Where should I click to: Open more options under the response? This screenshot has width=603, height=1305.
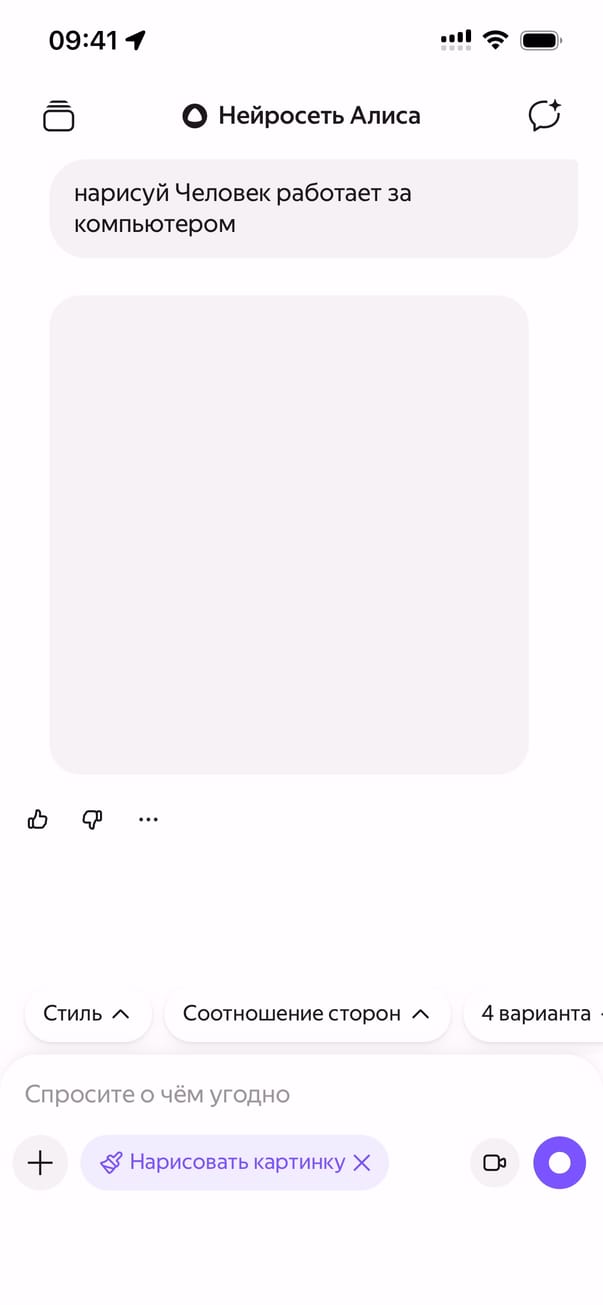[x=148, y=820]
